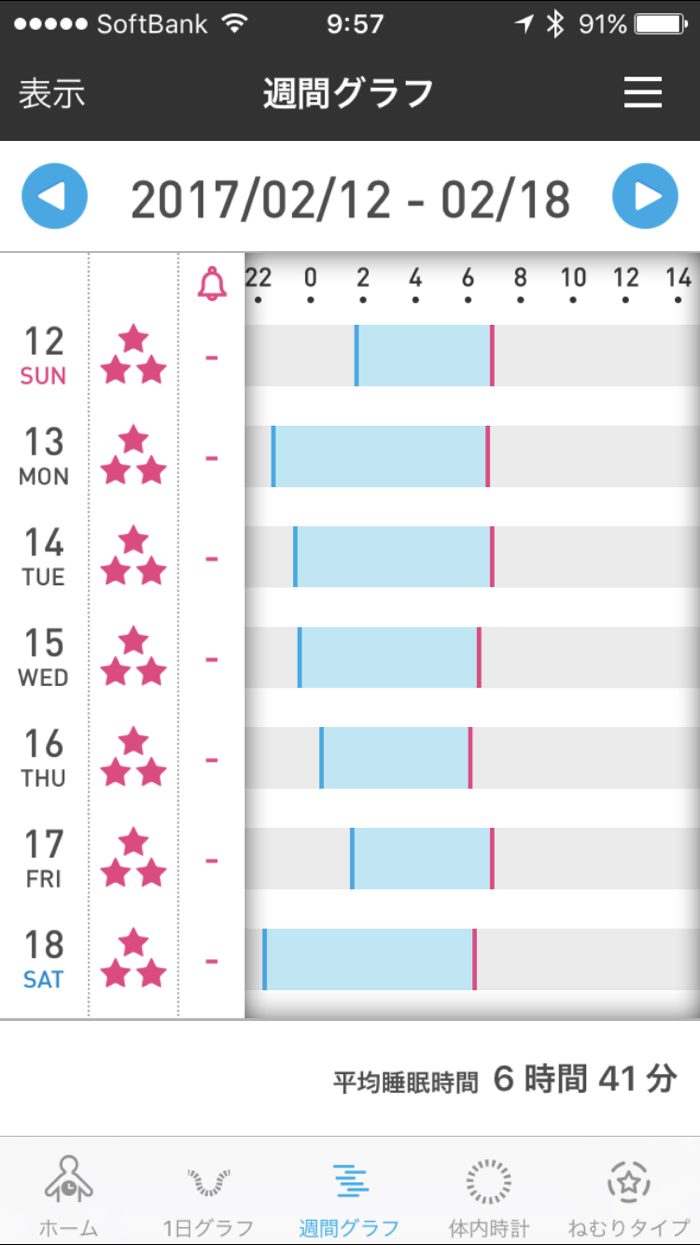The height and width of the screenshot is (1245, 700).
Task: Tap the 表示 display option
Action: (x=52, y=93)
